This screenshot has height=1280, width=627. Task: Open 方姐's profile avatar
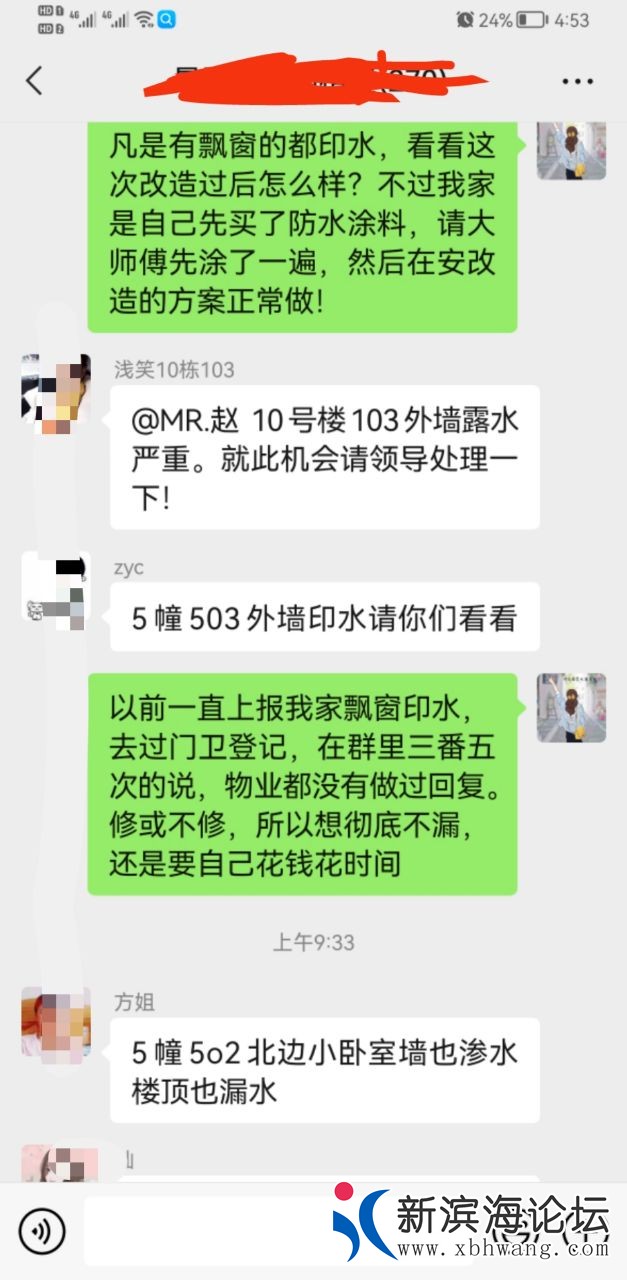tap(56, 1022)
